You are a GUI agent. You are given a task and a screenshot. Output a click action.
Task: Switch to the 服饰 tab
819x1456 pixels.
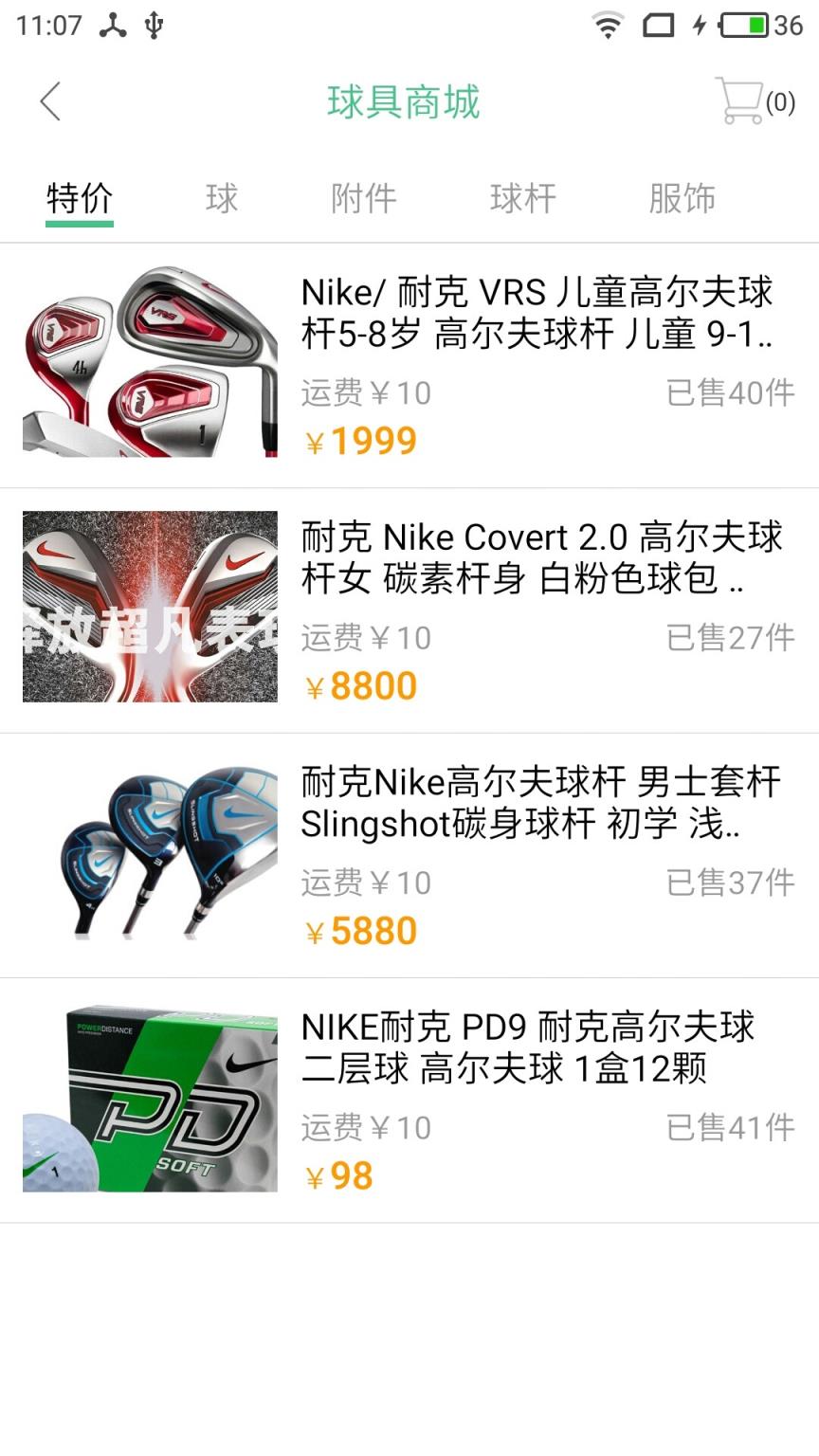coord(682,199)
